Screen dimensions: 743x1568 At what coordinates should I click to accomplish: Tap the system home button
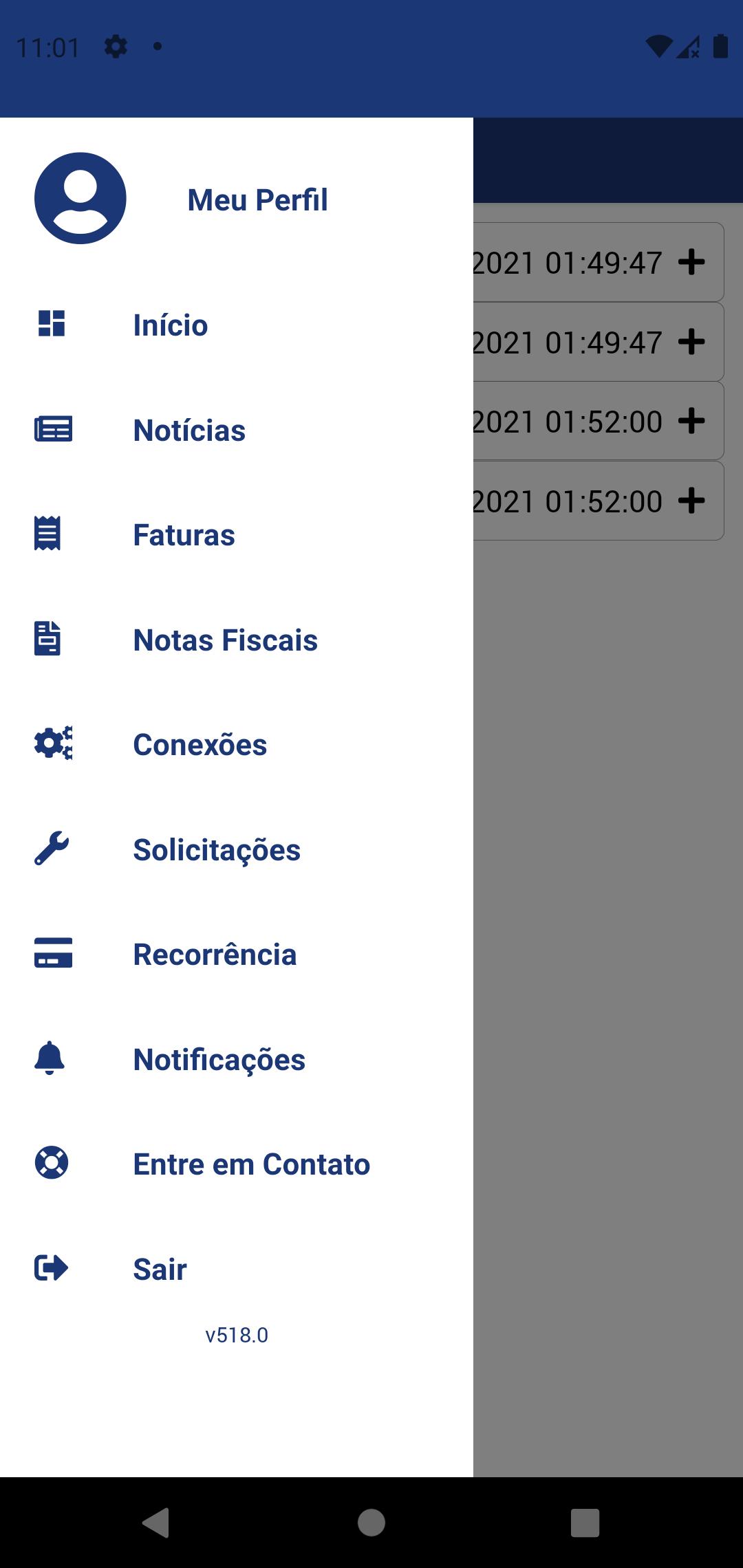click(x=371, y=1523)
